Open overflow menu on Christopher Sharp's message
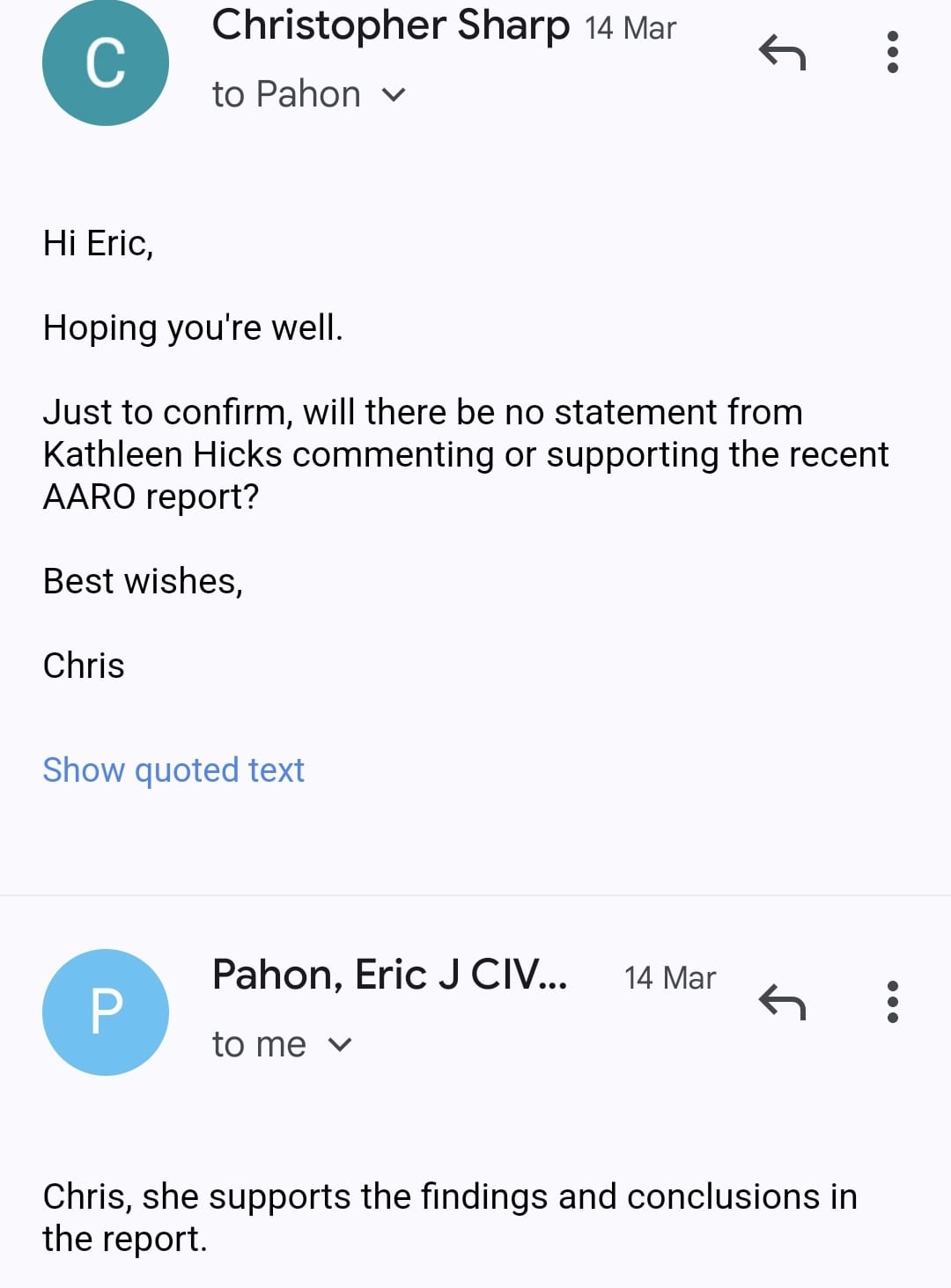This screenshot has width=951, height=1288. click(x=892, y=52)
